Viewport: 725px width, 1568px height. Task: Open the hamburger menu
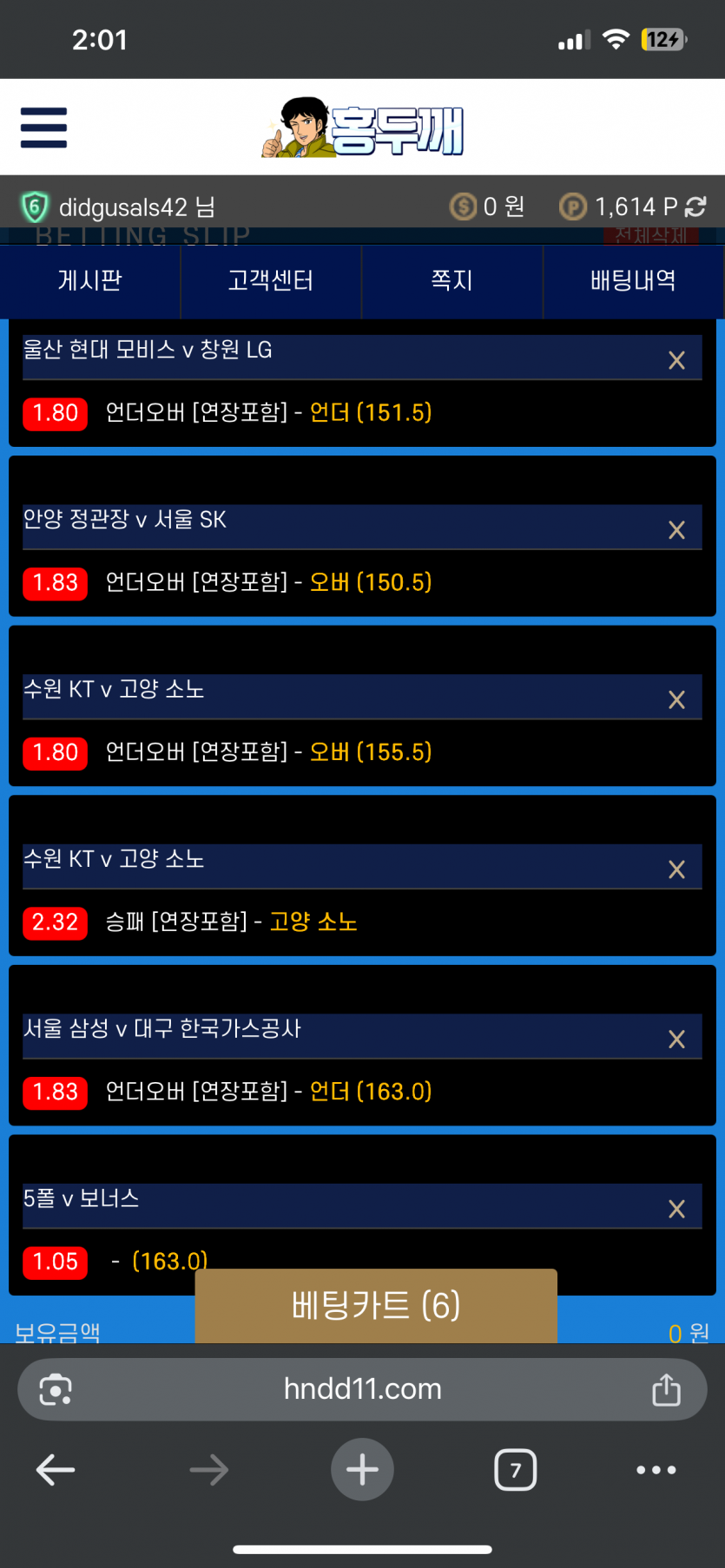coord(43,128)
